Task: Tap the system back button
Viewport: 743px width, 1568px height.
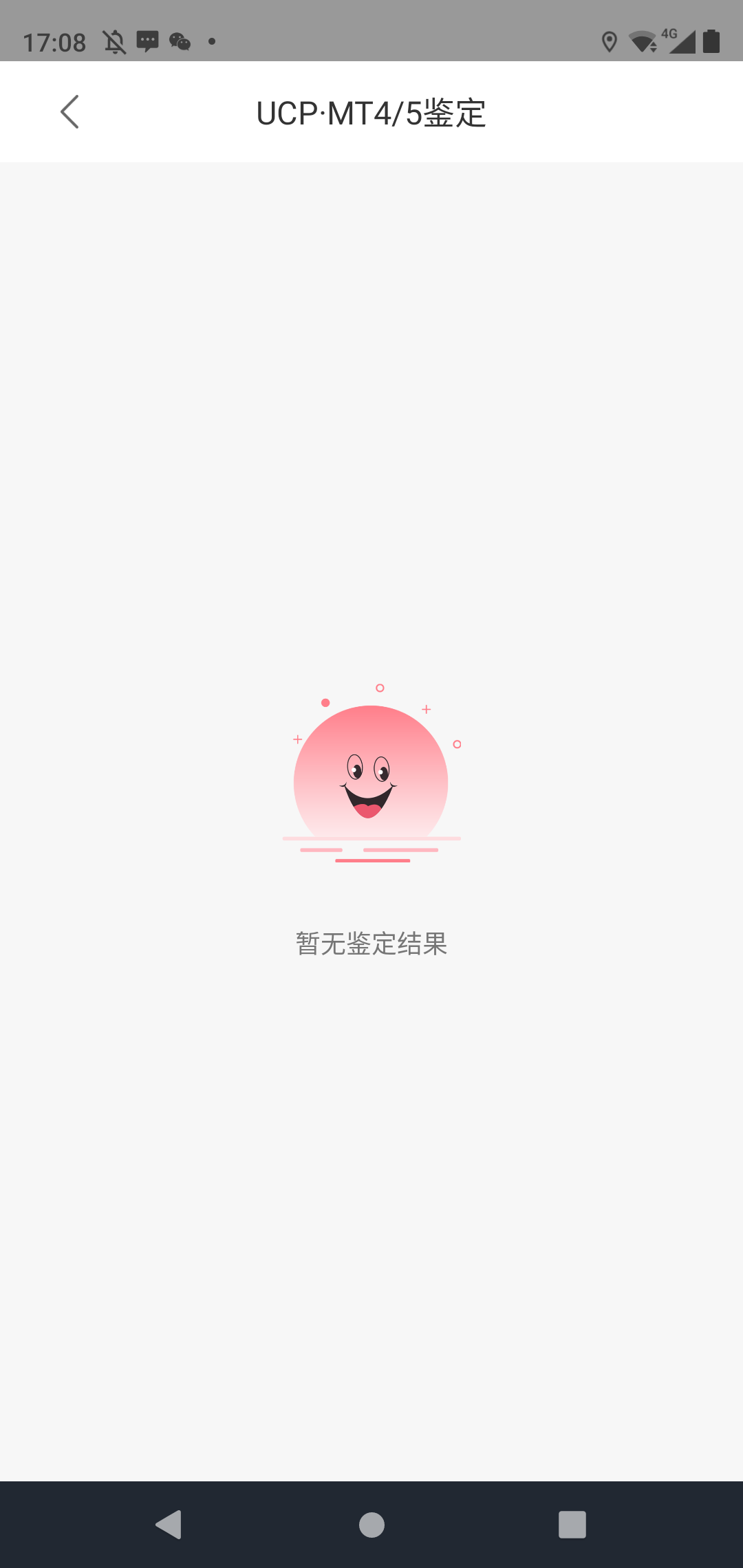Action: pyautogui.click(x=169, y=1525)
